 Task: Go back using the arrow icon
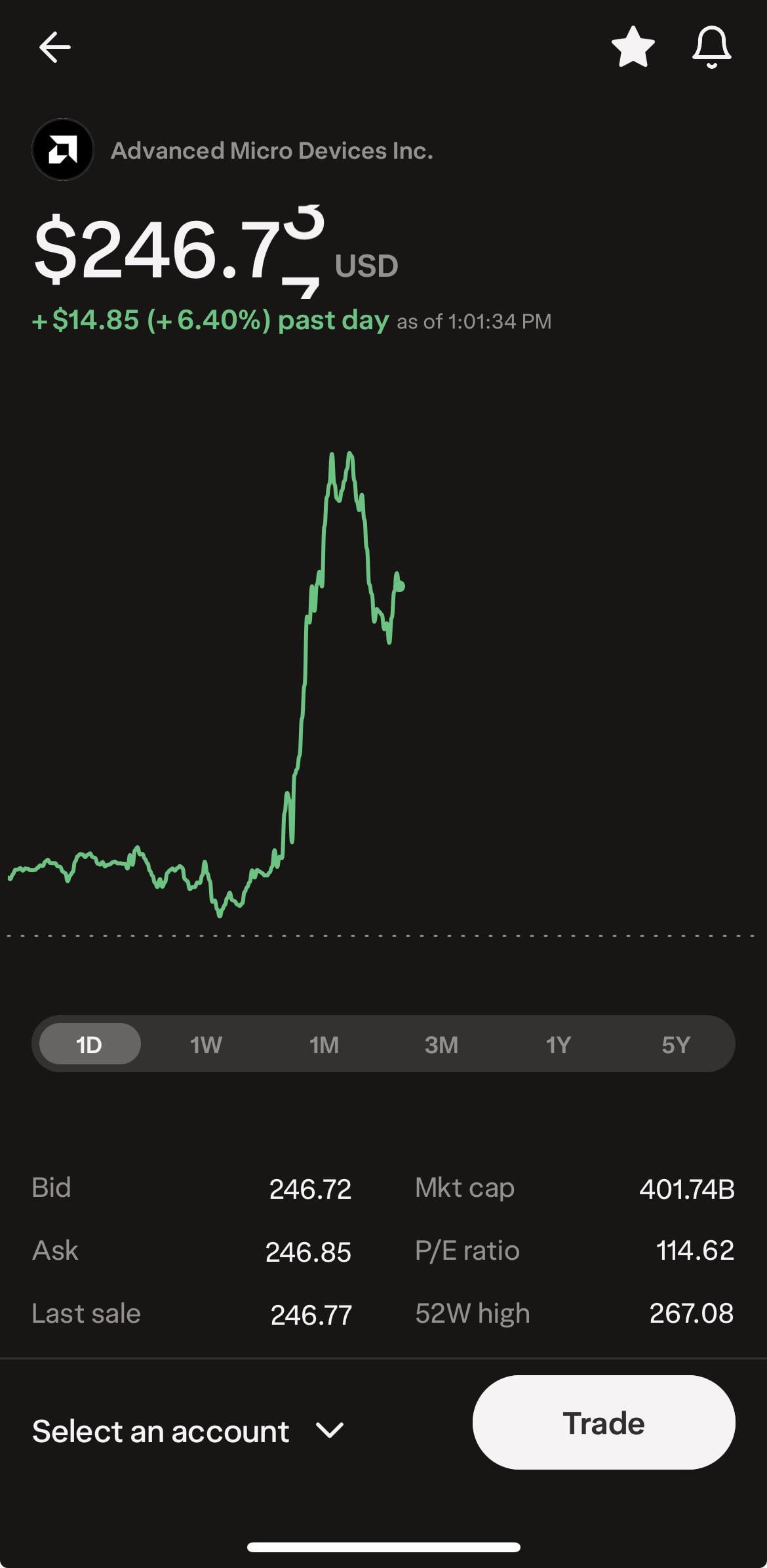54,47
